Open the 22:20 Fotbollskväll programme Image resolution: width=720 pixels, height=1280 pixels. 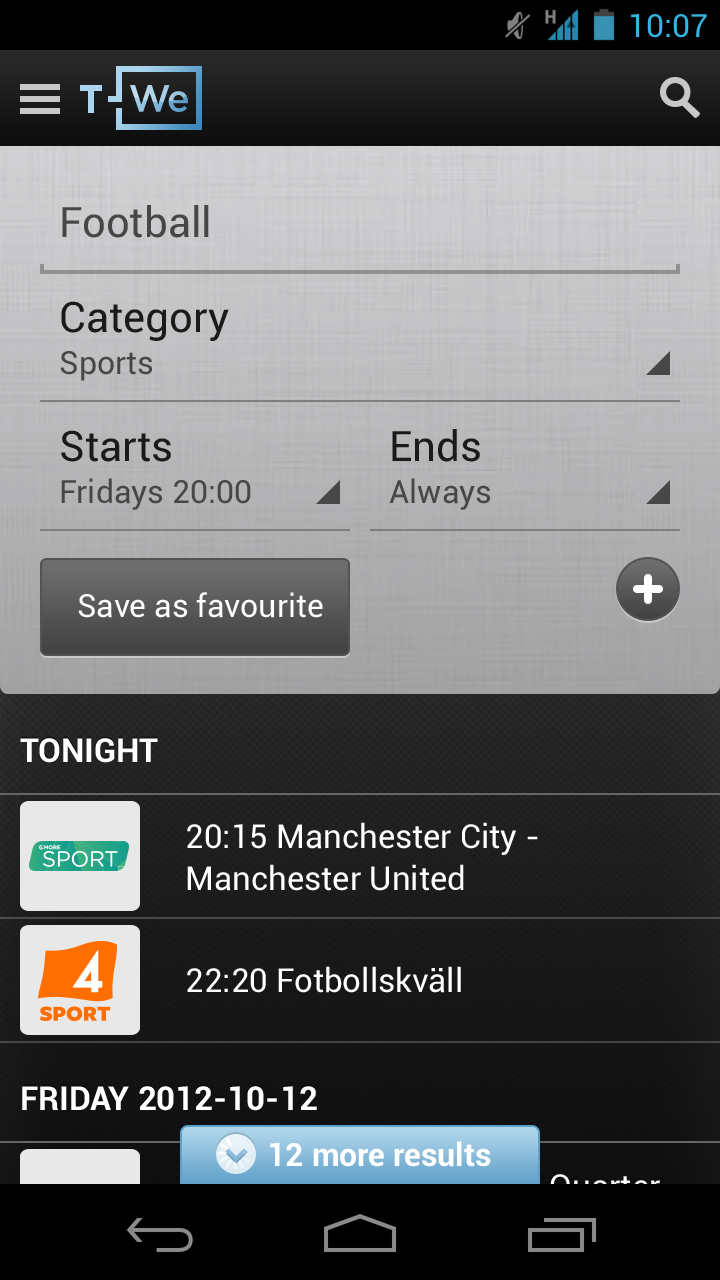tap(360, 980)
